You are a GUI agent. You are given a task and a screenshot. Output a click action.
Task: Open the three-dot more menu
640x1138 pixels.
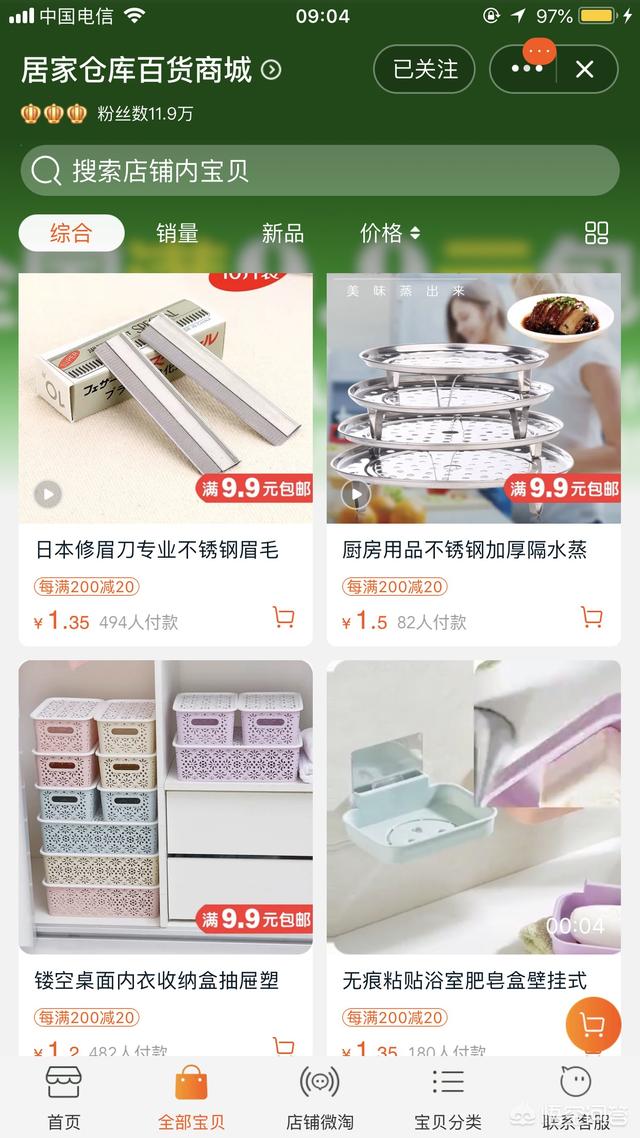pyautogui.click(x=527, y=69)
